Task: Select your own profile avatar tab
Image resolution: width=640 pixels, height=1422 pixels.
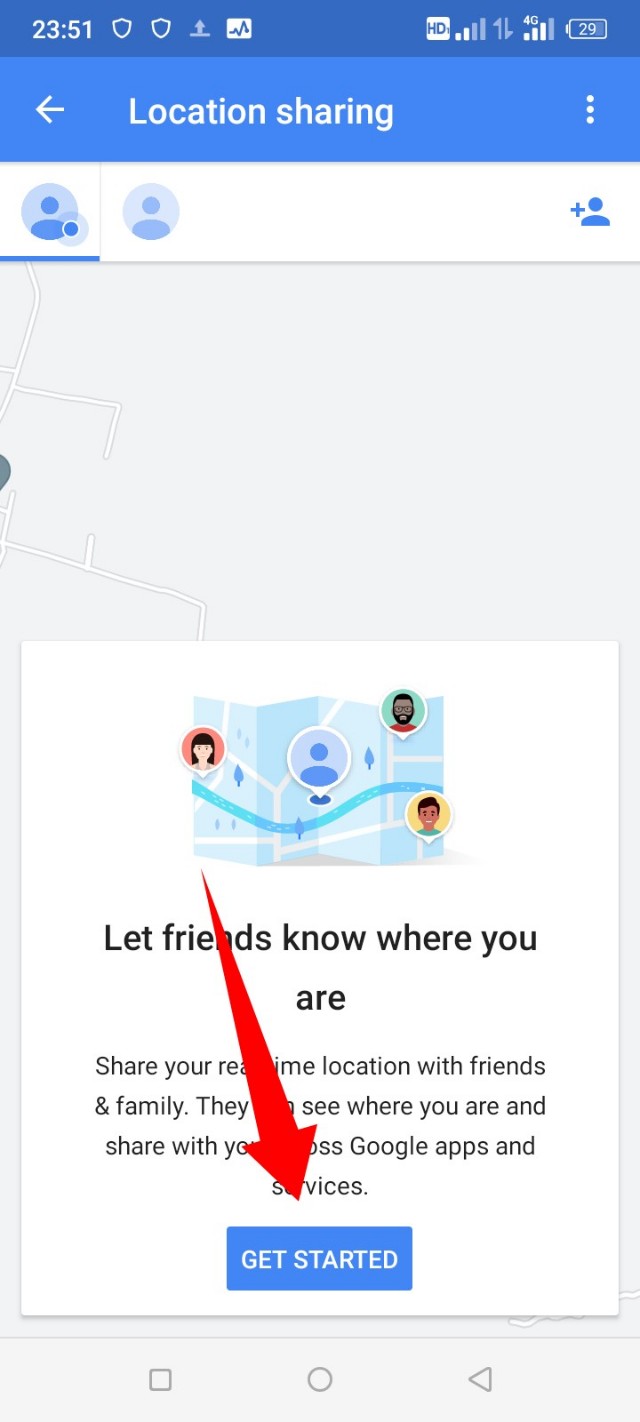Action: [50, 212]
